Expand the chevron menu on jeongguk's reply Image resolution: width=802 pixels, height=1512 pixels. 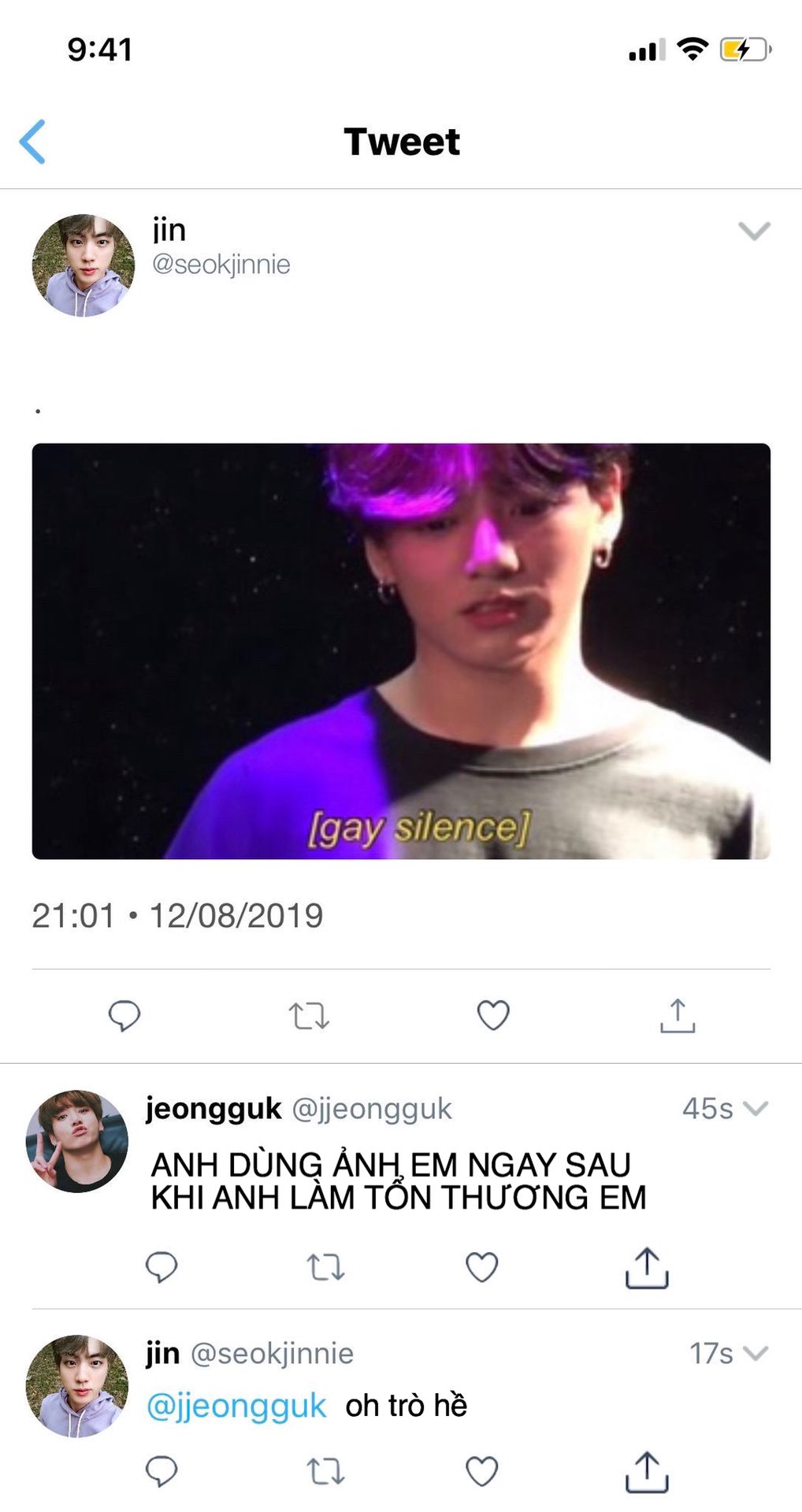pos(755,1109)
